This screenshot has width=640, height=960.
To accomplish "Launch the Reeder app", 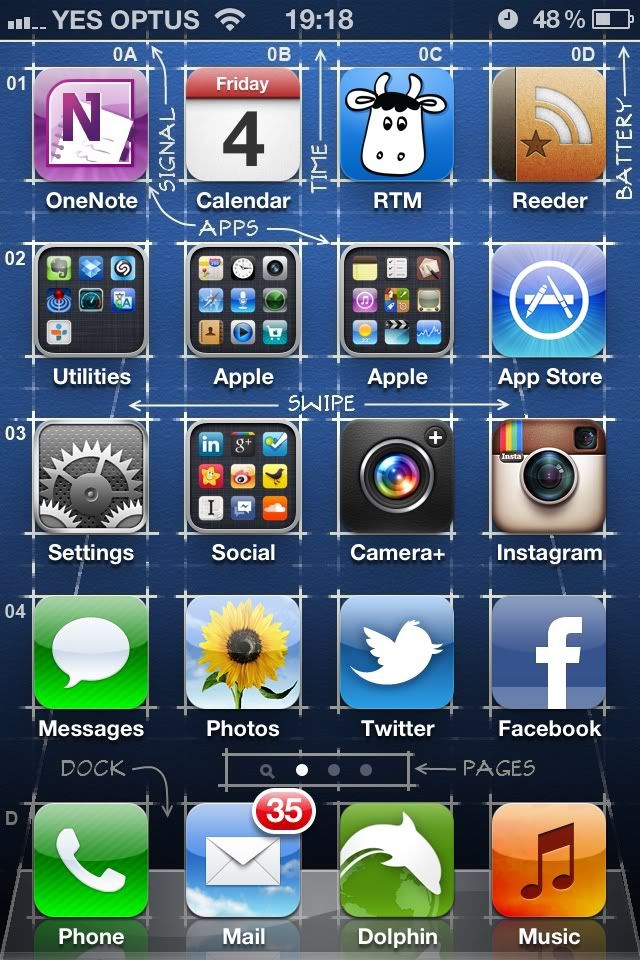I will 549,125.
